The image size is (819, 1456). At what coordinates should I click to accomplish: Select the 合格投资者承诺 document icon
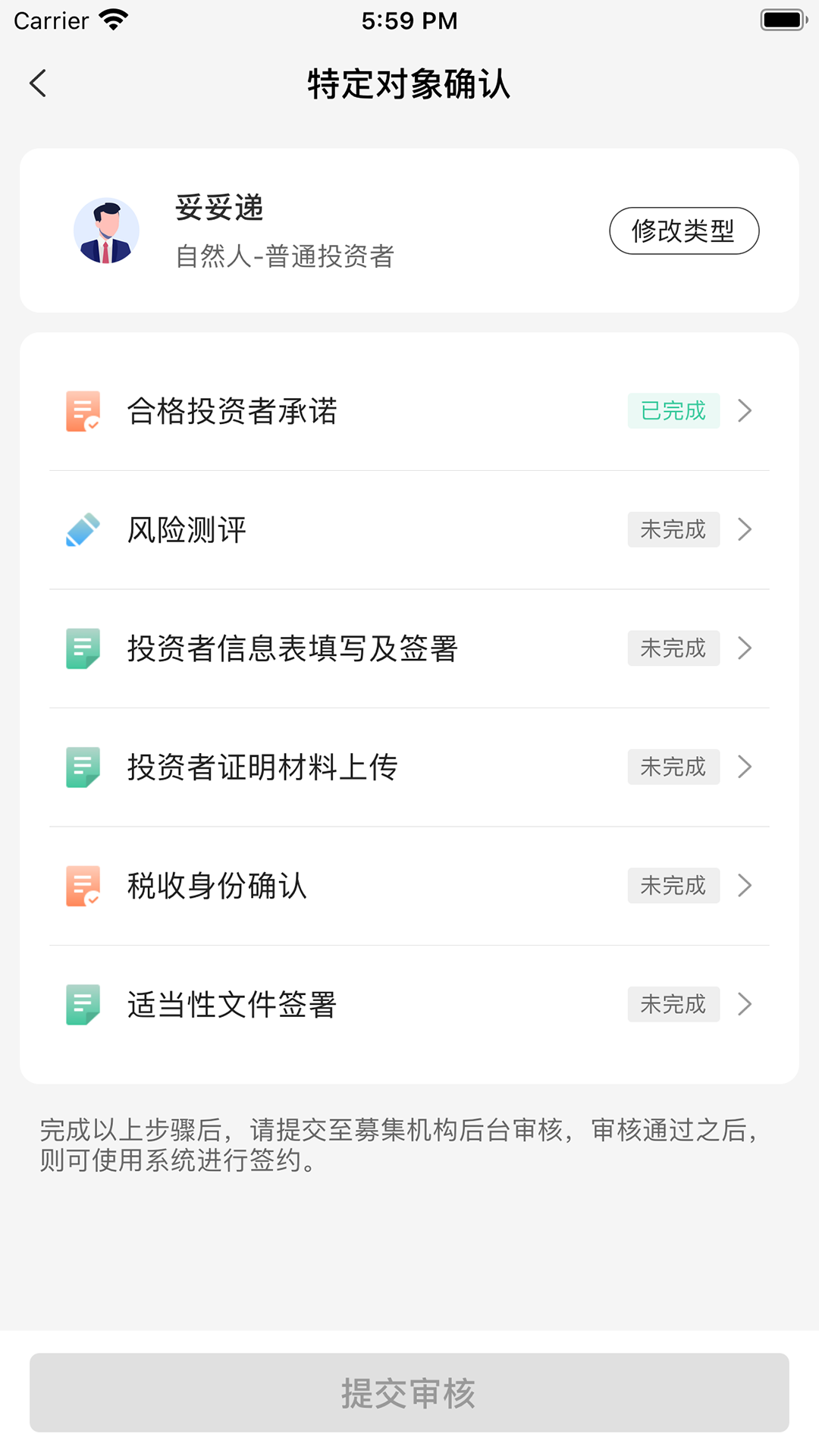click(82, 411)
